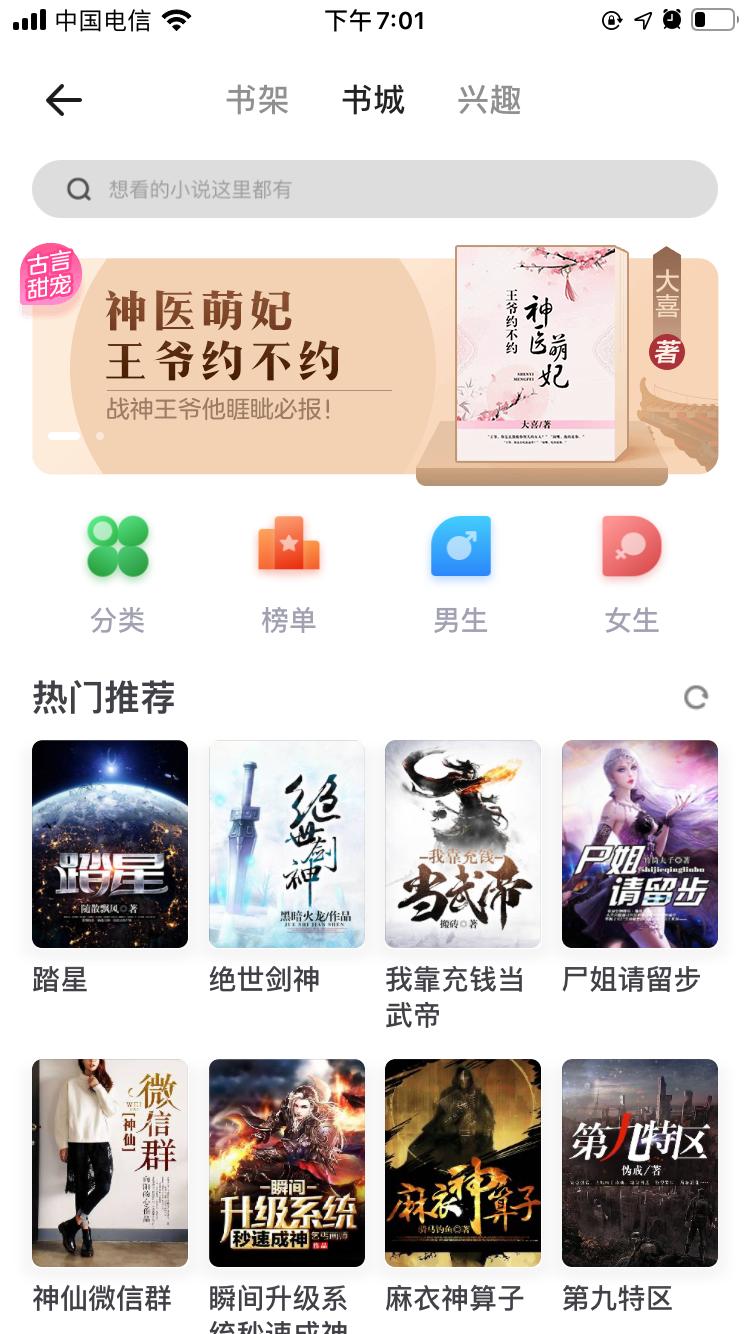Switch to the 书架 tab
The image size is (750, 1334).
[x=256, y=100]
